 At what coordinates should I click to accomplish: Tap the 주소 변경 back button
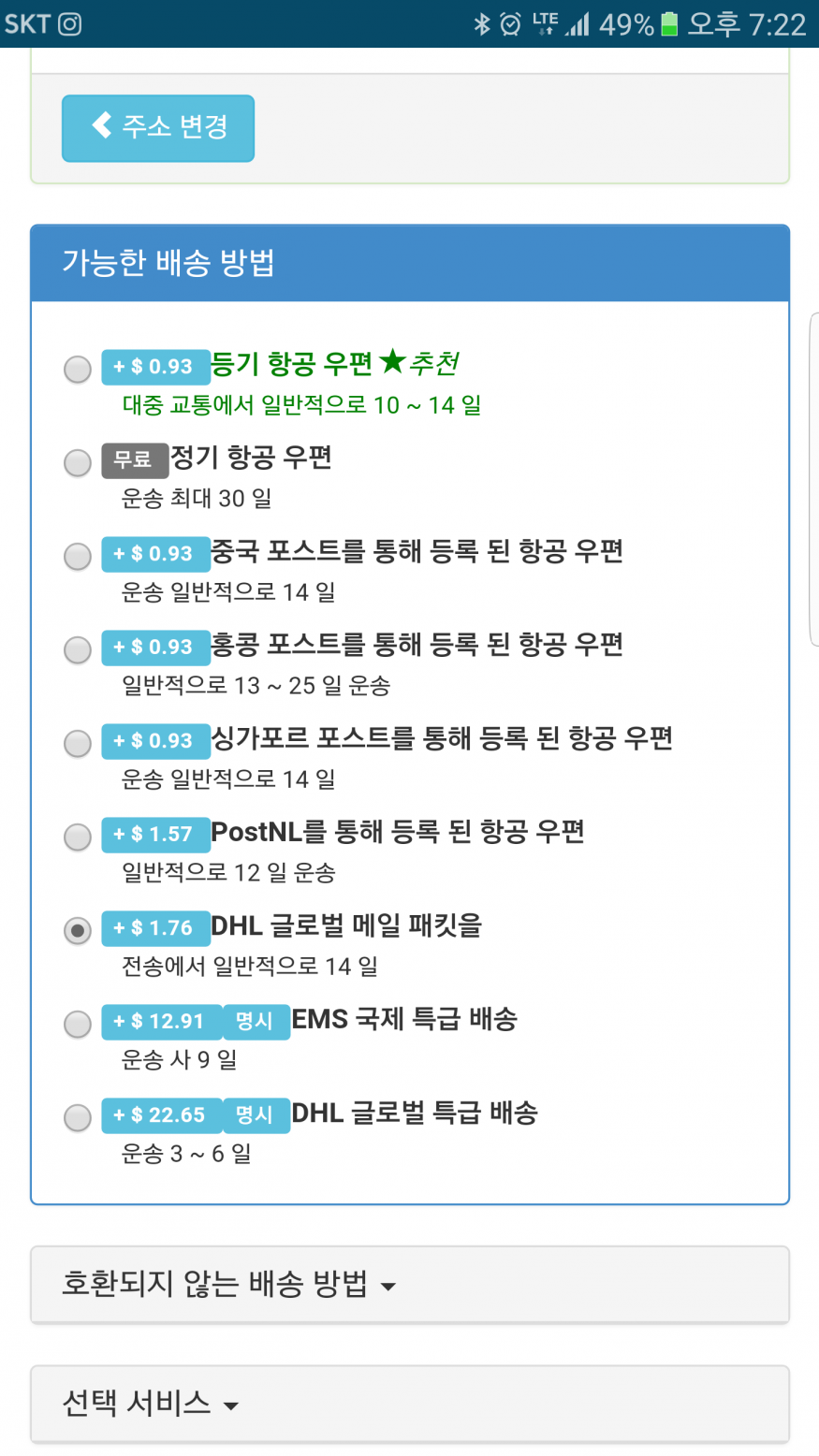(x=158, y=128)
